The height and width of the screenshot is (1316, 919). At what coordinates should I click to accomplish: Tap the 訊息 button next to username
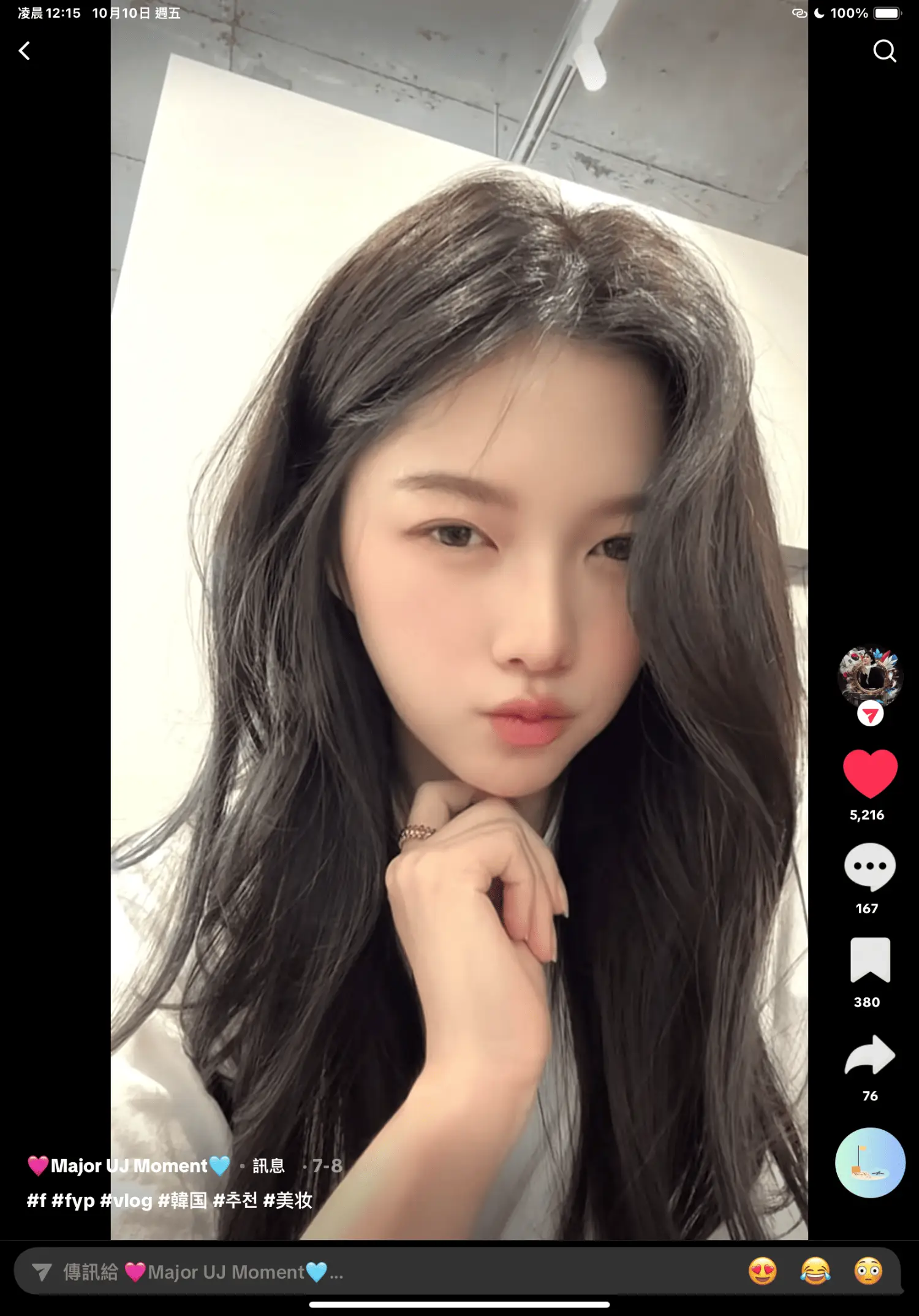[268, 1166]
